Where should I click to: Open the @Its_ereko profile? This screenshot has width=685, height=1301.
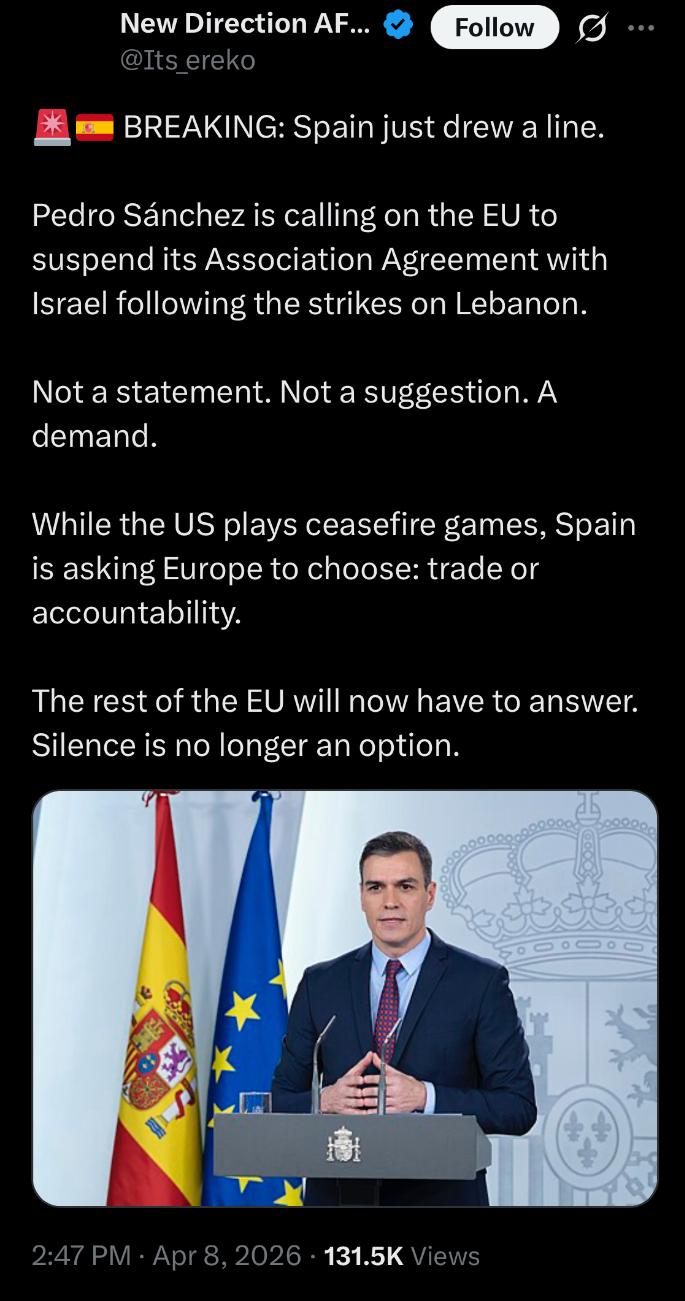[x=187, y=60]
